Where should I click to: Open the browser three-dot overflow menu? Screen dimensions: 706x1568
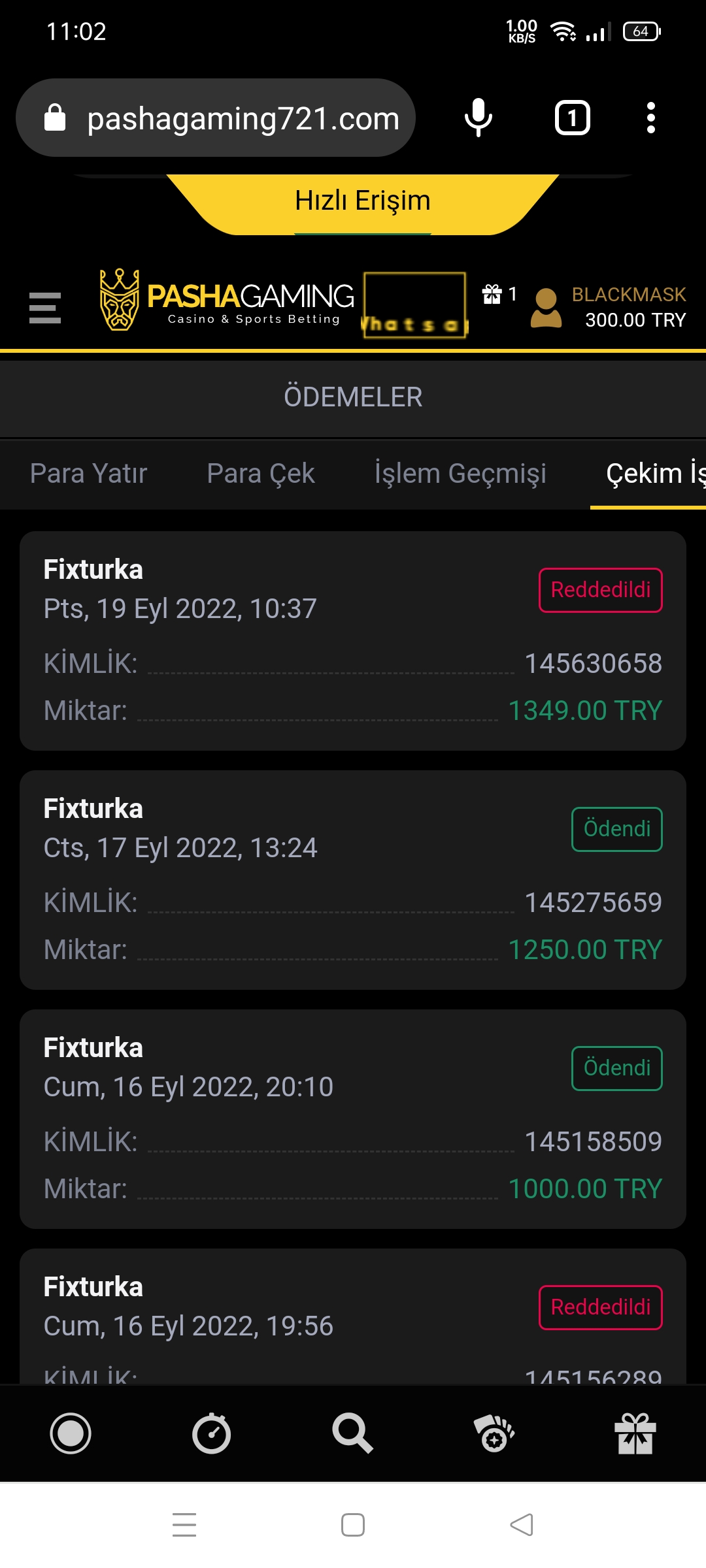pyautogui.click(x=650, y=118)
